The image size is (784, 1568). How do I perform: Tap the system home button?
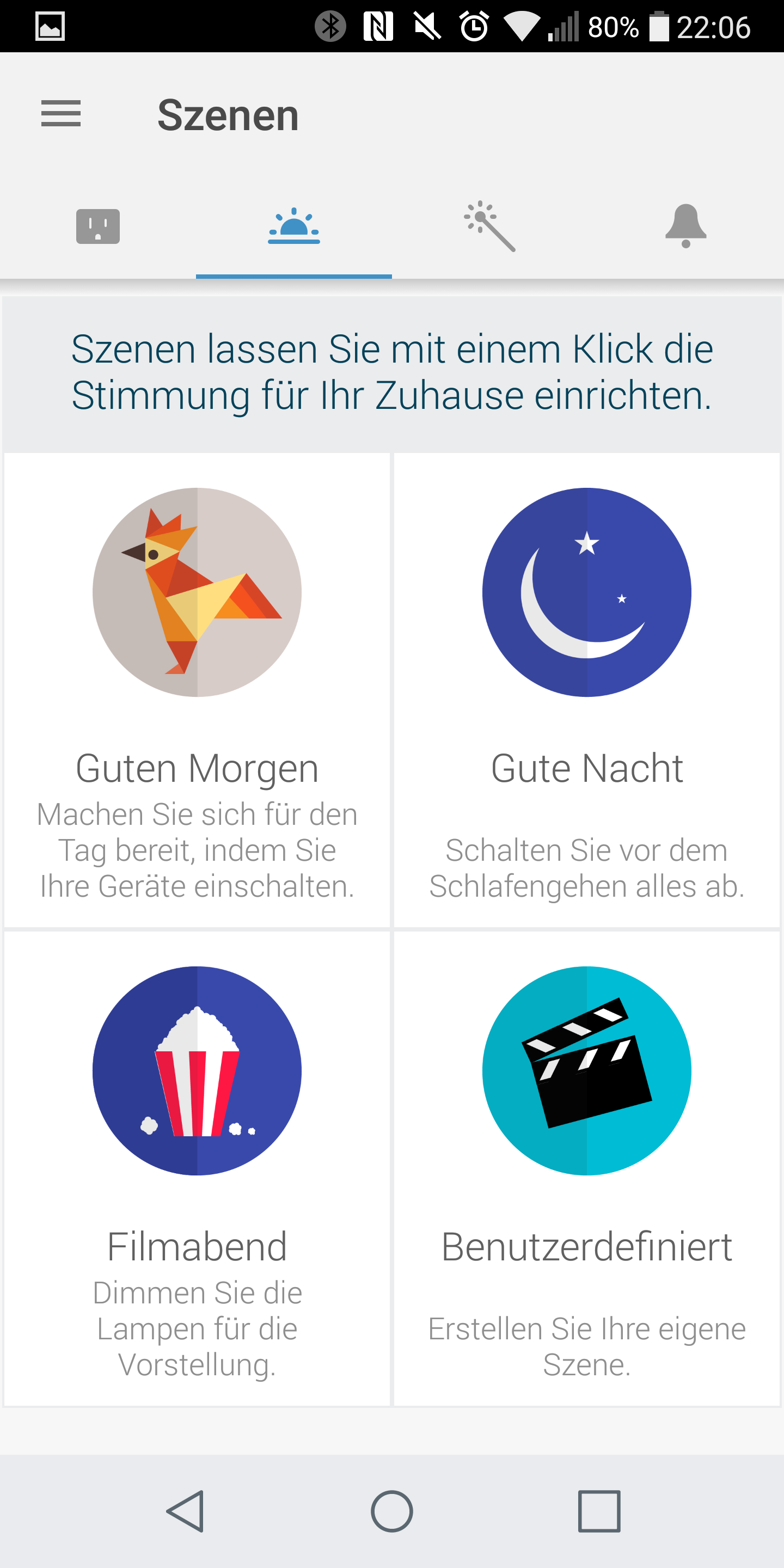pyautogui.click(x=392, y=1511)
